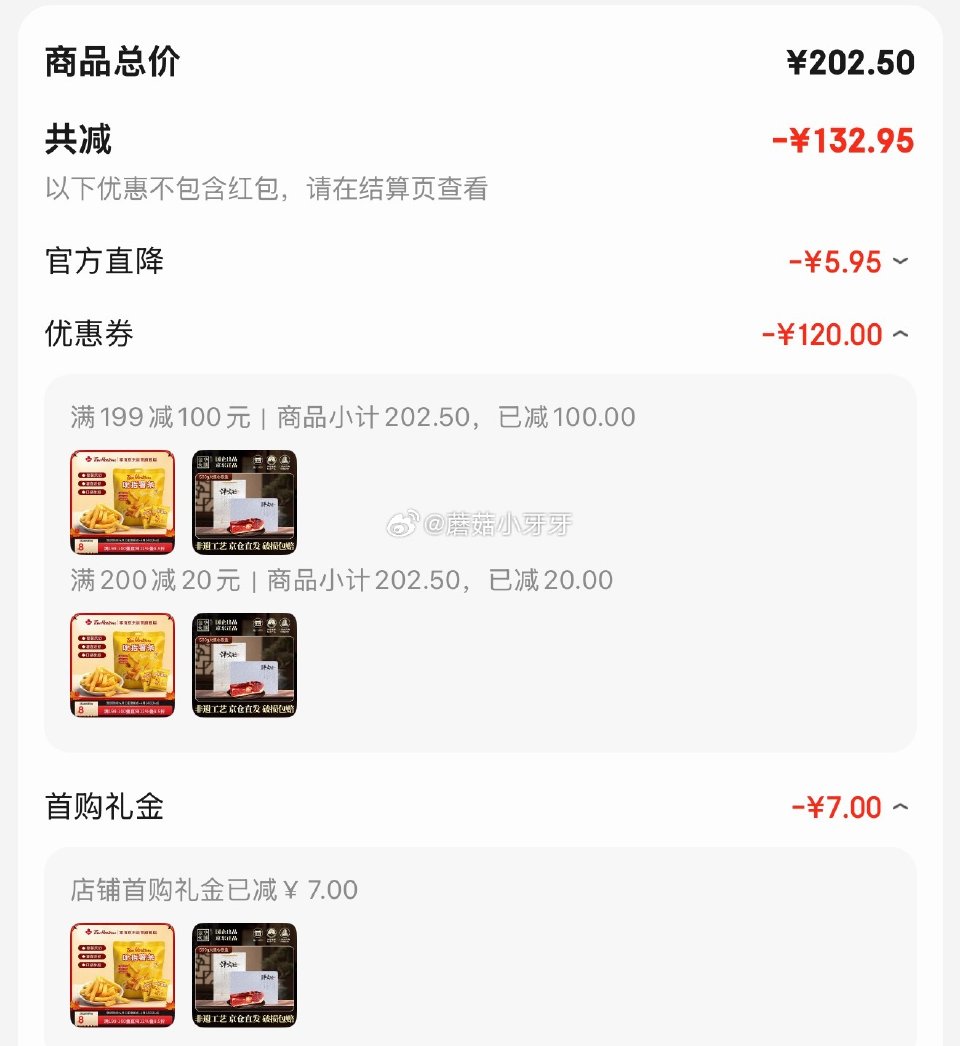This screenshot has height=1046, width=960.
Task: Select beef gift box thumbnail under 满199减100
Action: 245,501
